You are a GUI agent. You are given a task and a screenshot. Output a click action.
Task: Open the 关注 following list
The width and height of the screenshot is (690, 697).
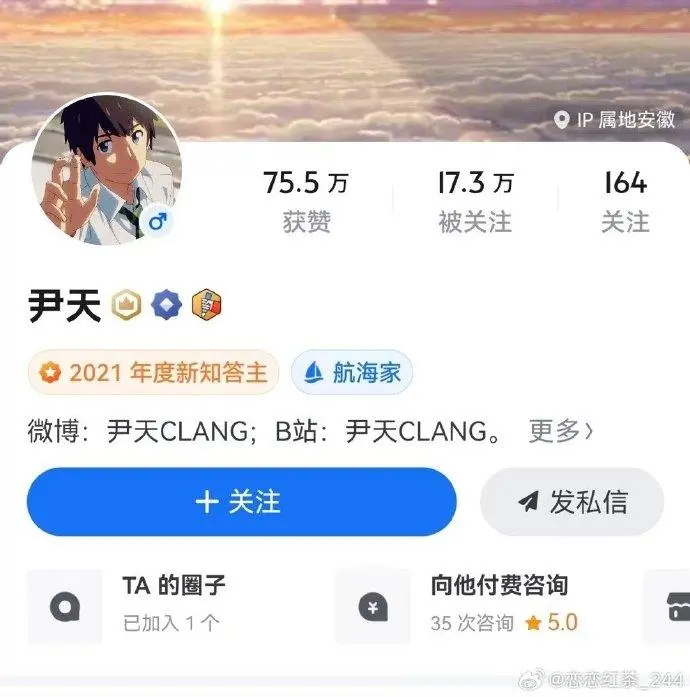(x=625, y=200)
